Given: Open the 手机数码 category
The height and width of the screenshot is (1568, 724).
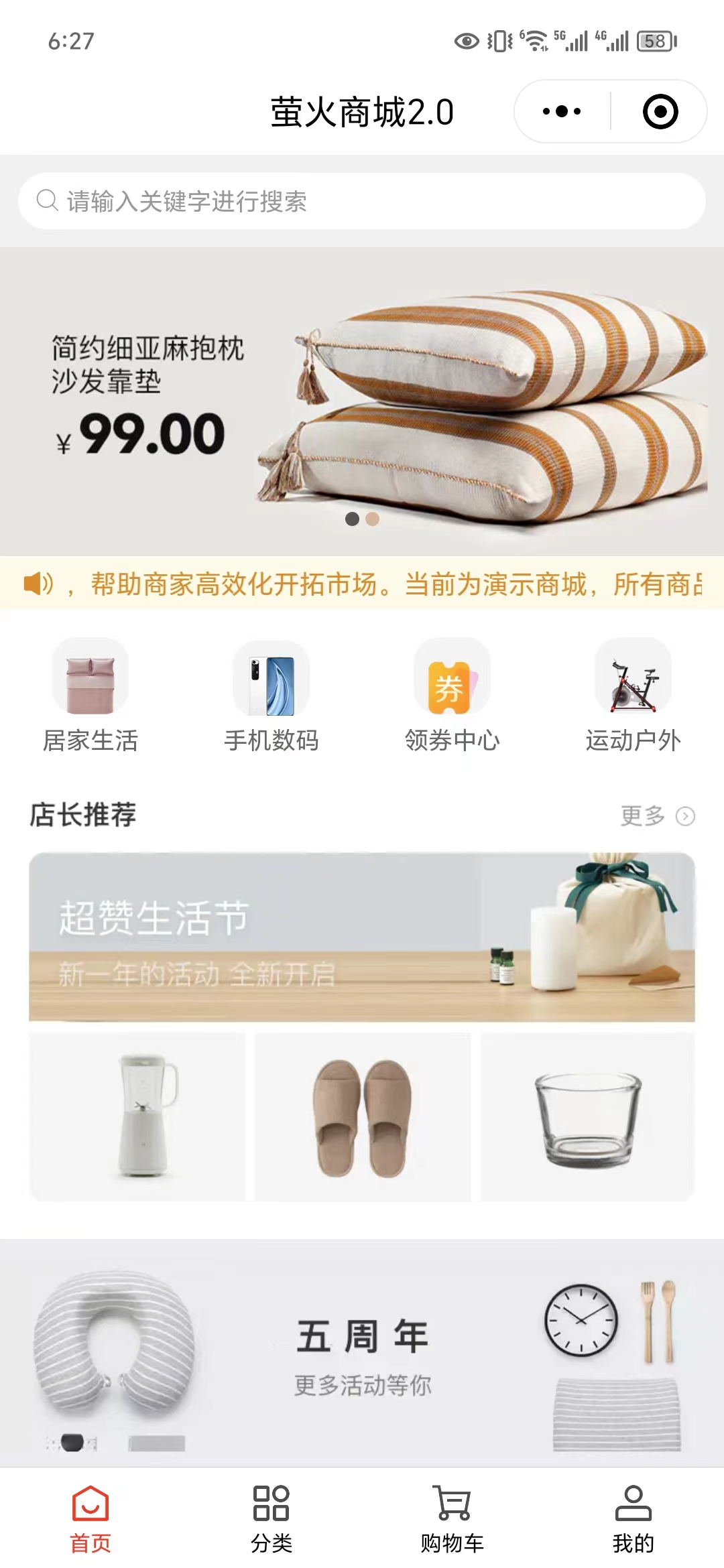Looking at the screenshot, I should point(271,695).
